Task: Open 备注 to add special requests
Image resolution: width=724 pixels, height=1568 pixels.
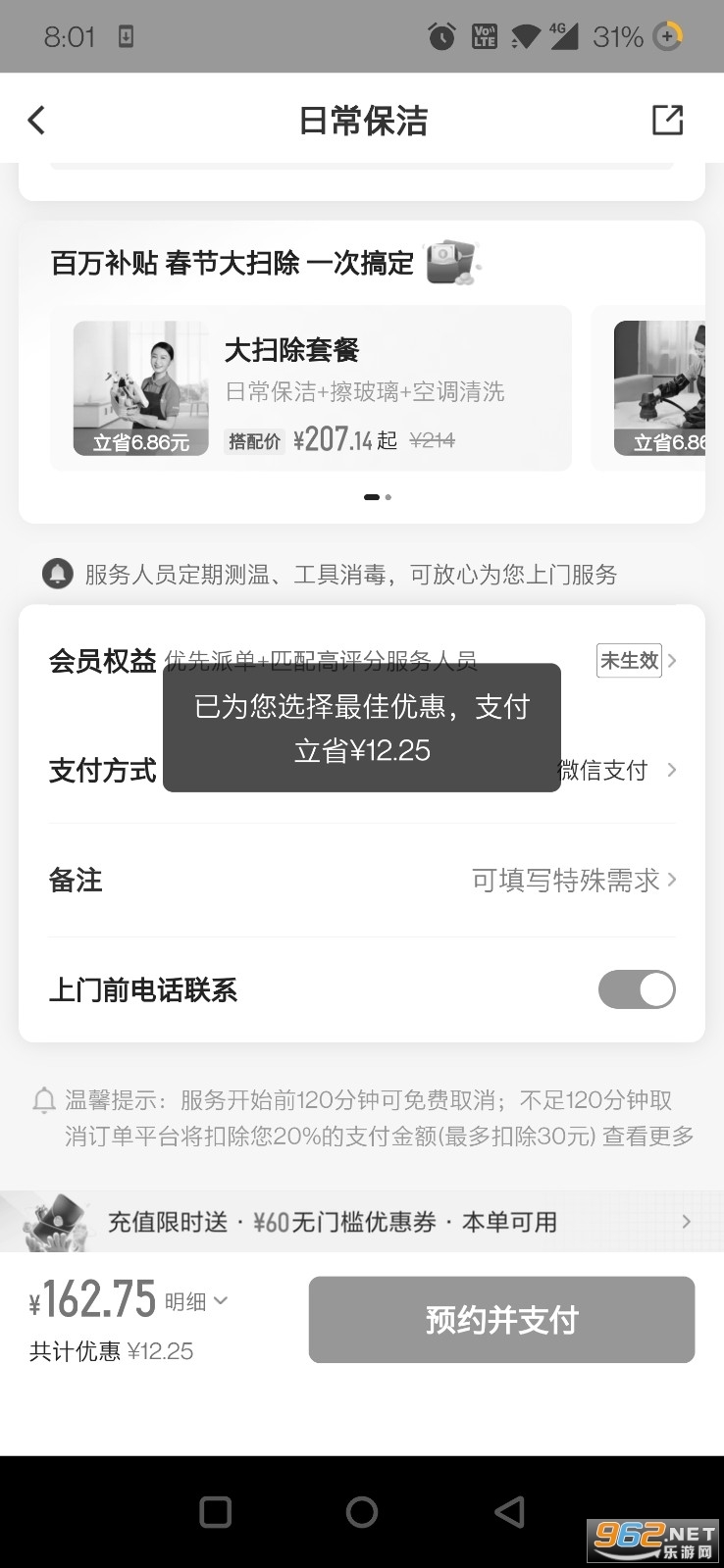Action: pyautogui.click(x=573, y=881)
